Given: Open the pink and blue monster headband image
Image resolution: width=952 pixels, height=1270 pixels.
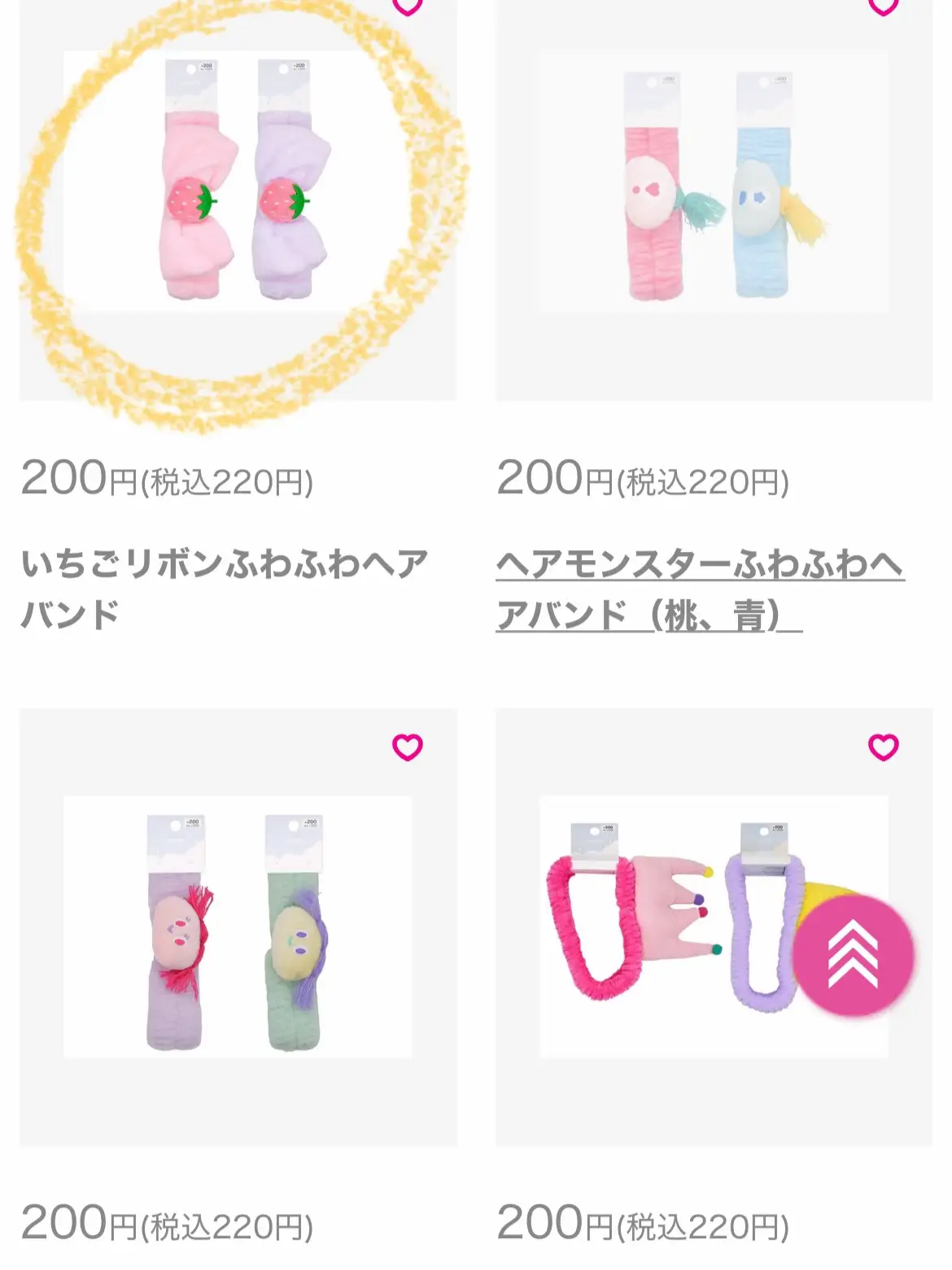Looking at the screenshot, I should coord(714,182).
